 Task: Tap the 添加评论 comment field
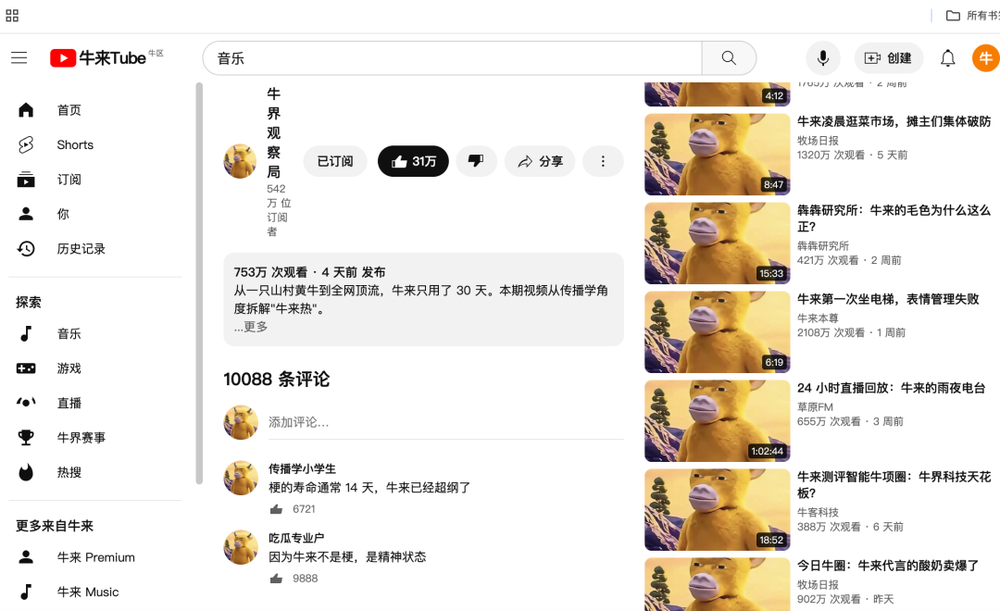446,422
